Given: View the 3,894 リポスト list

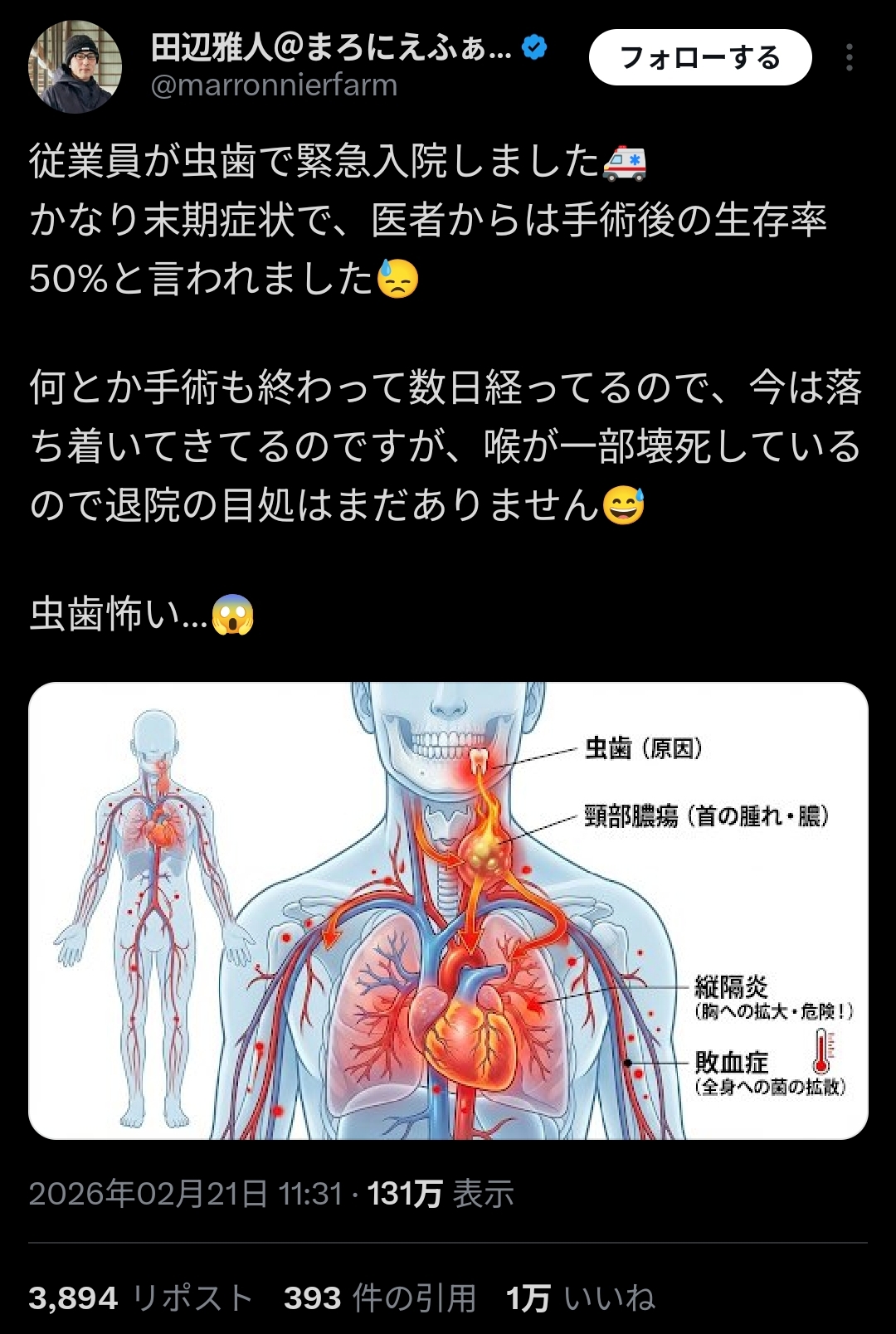Looking at the screenshot, I should tap(140, 1297).
